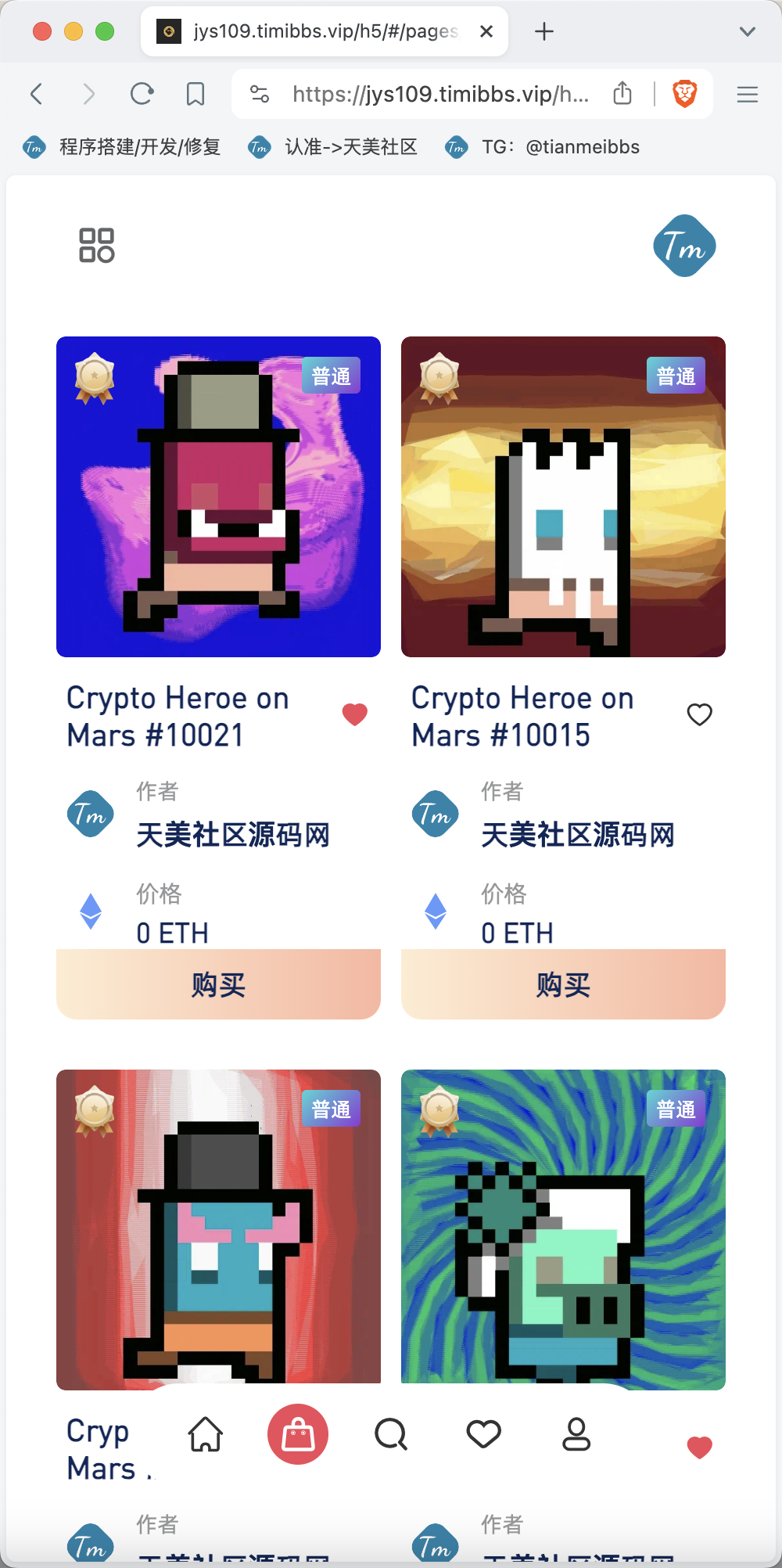Screen dimensions: 782x1568
Task: Open the Tm profile avatar at top
Action: tap(684, 246)
